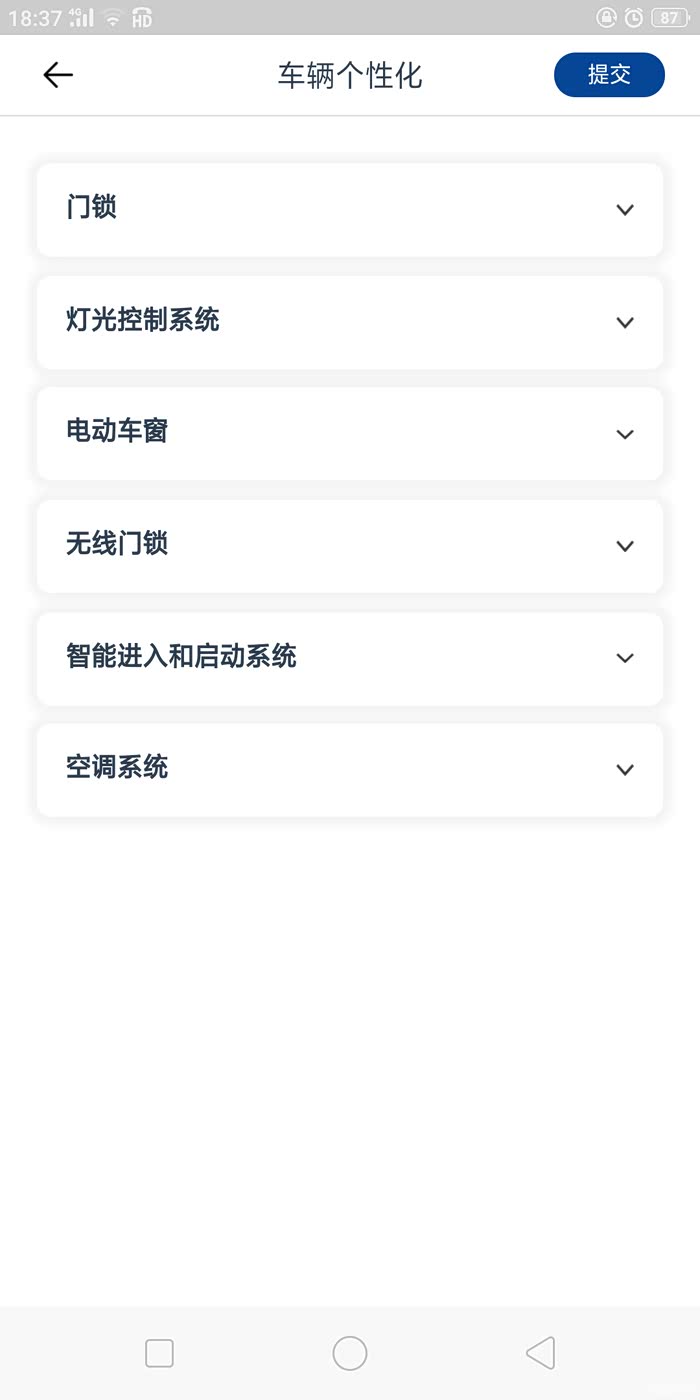Expand the 无线门锁 section

point(350,546)
